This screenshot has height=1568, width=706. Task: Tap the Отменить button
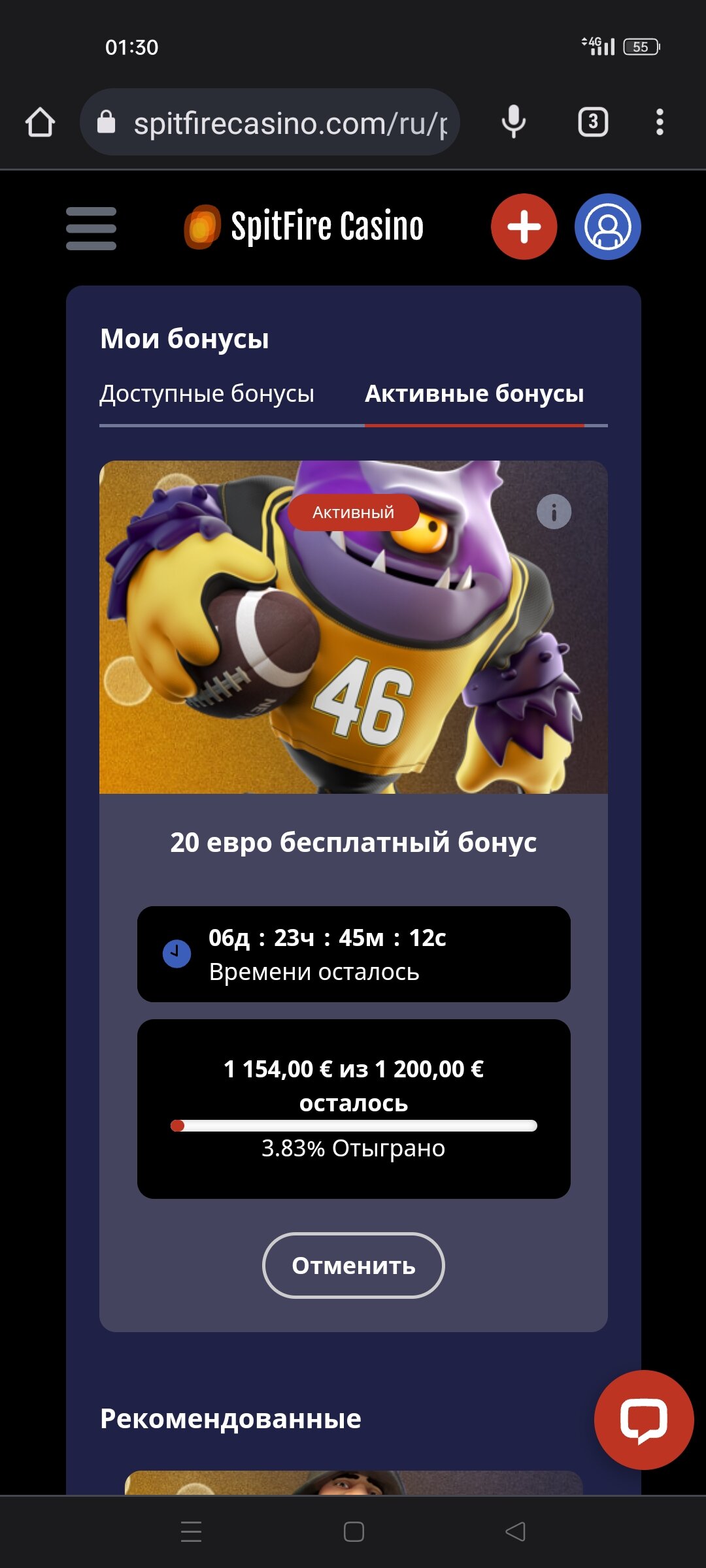tap(353, 1266)
